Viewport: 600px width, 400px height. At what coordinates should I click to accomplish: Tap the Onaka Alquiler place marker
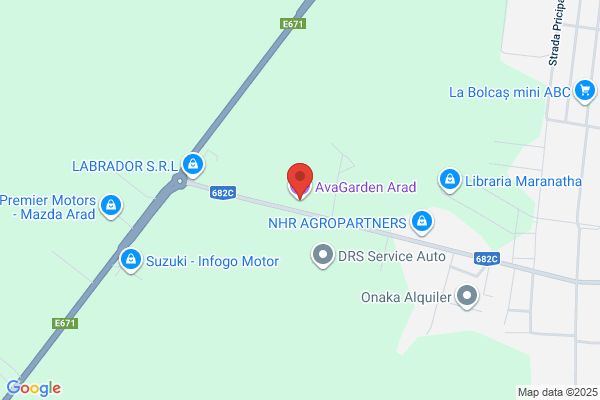click(x=467, y=296)
